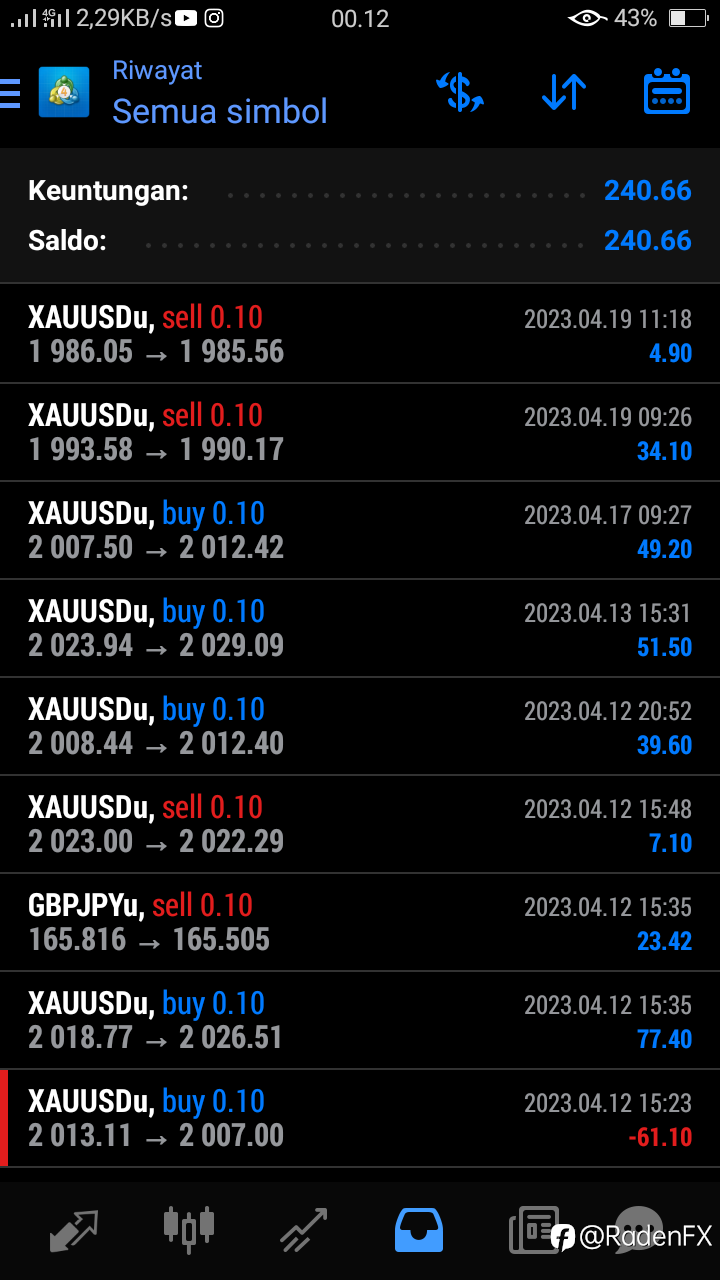The width and height of the screenshot is (720, 1280).
Task: Open the XAUUSDu sell trade with profit 7.10
Action: point(360,824)
